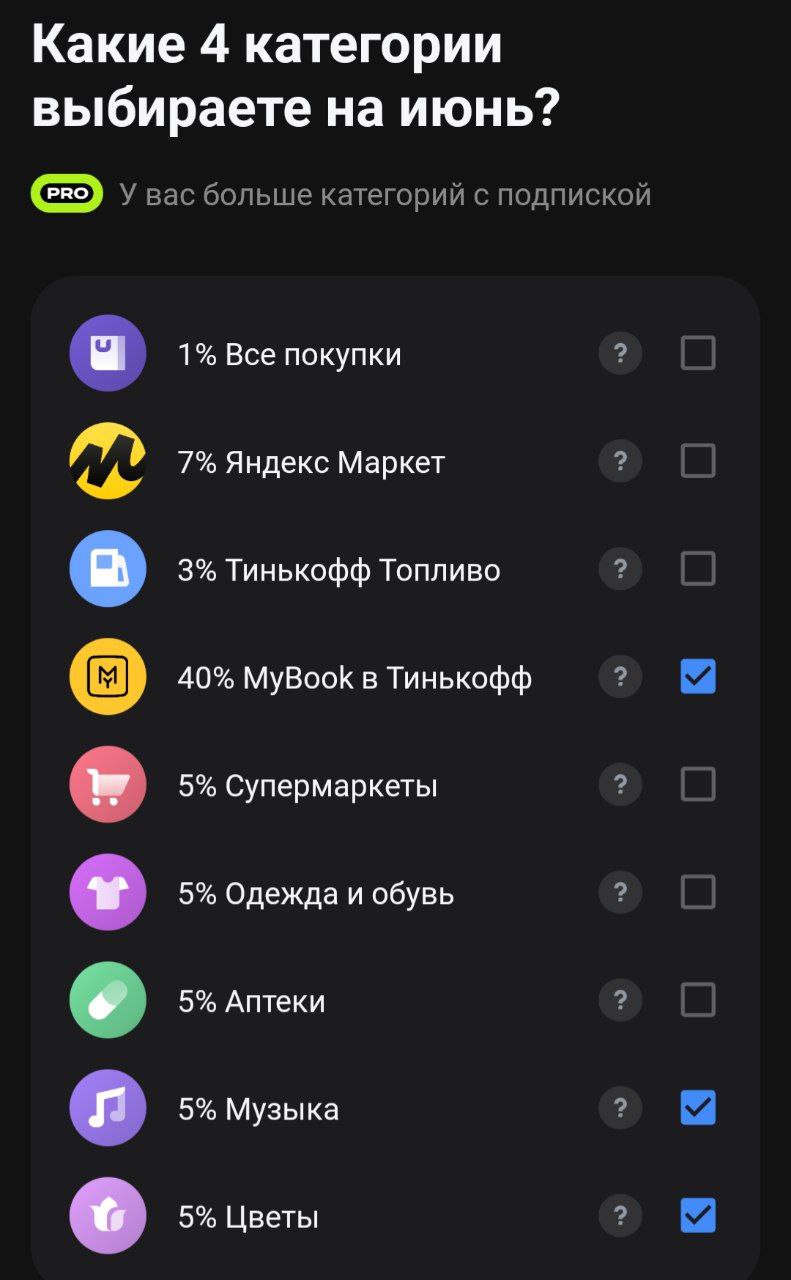Tap question mark next to Тинькофф Топливо
Image resolution: width=791 pixels, height=1280 pixels.
[x=621, y=569]
